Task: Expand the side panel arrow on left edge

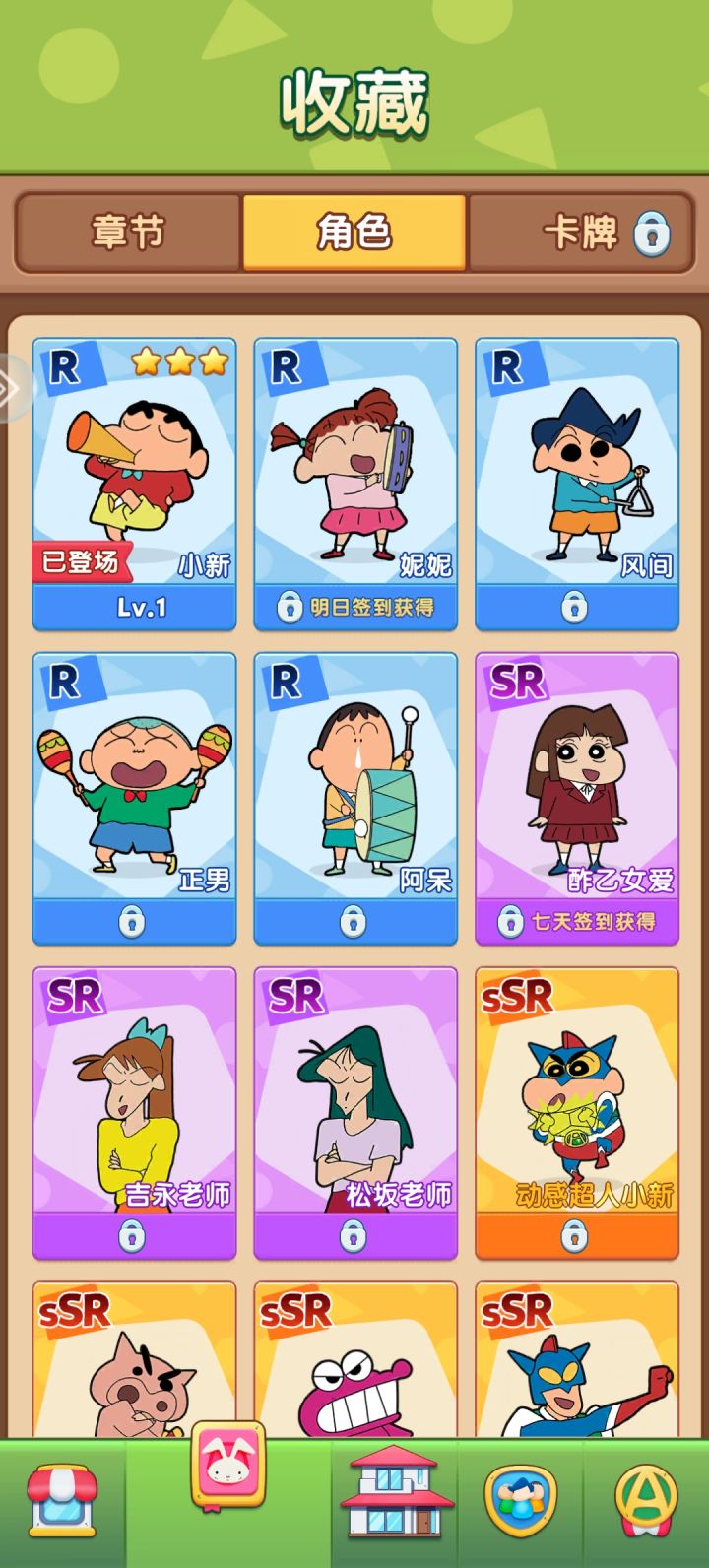Action: point(10,389)
